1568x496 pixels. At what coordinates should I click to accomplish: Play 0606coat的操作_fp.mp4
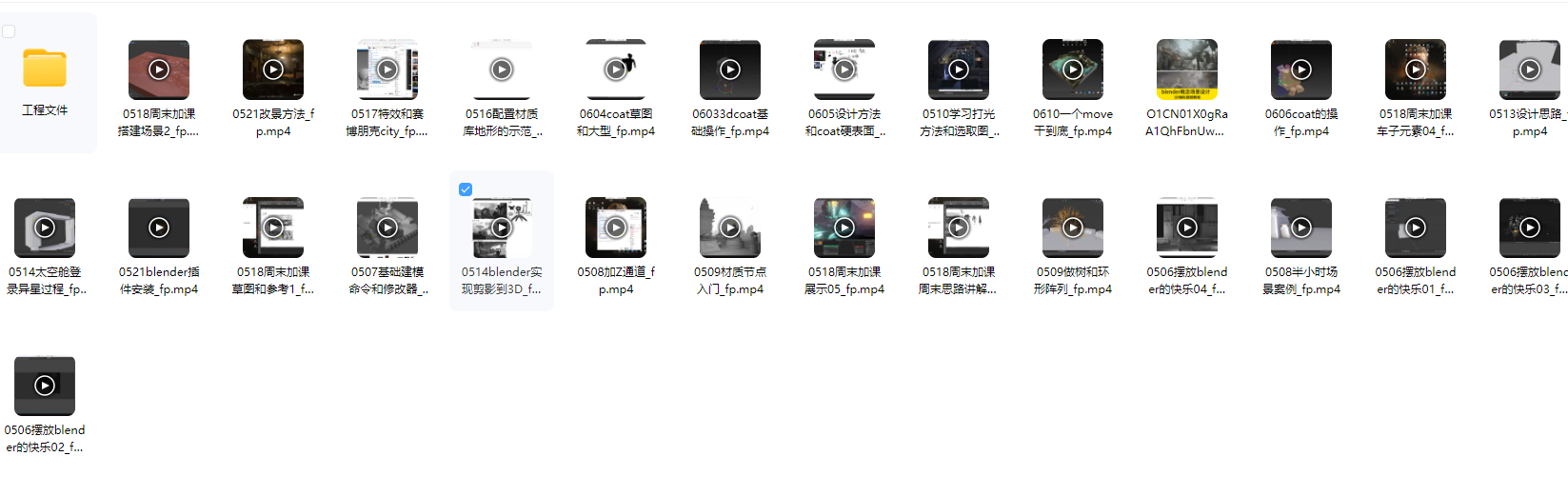coord(1301,69)
